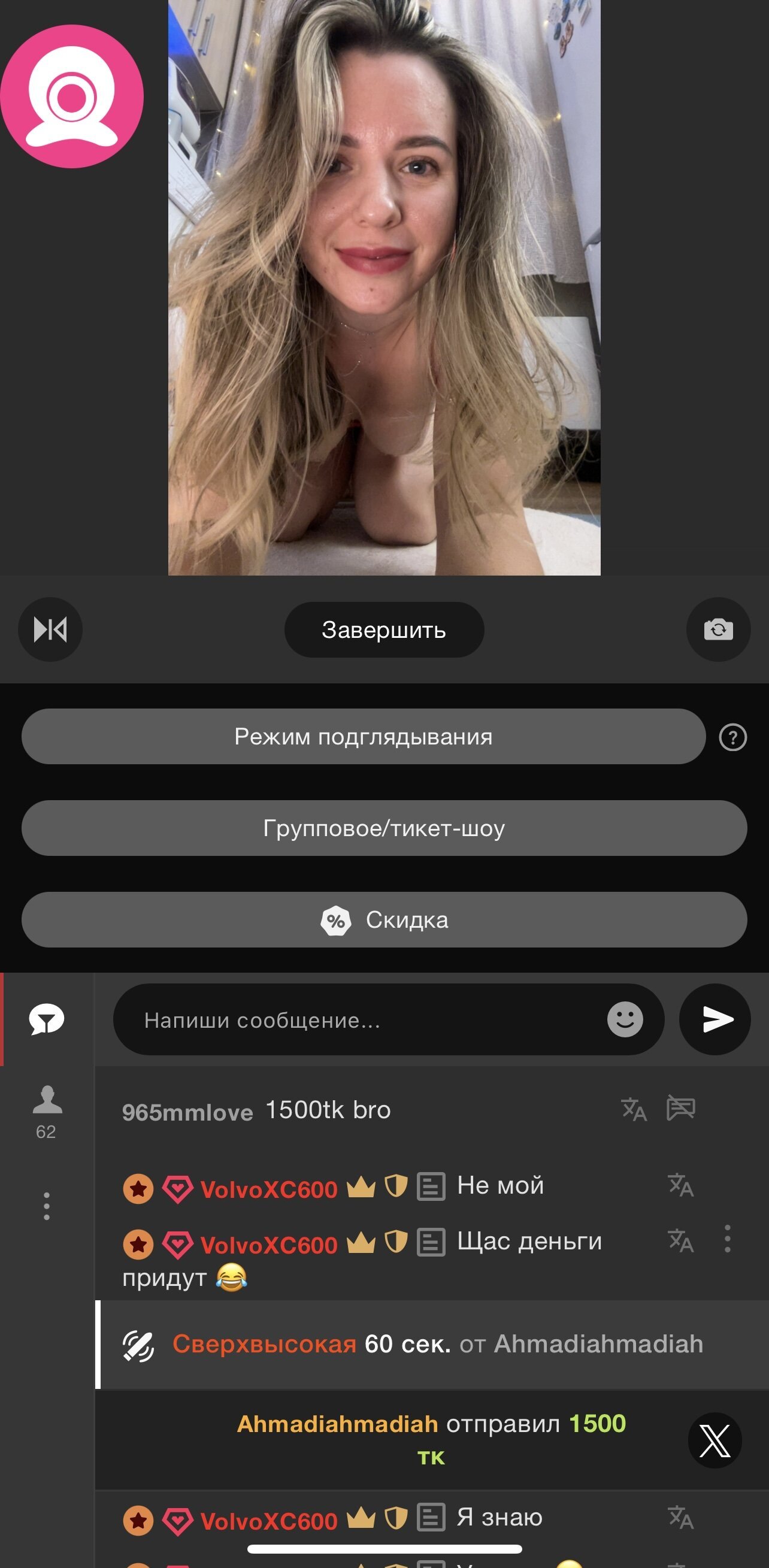This screenshot has width=769, height=1568.
Task: Mirror the video with the flip icon
Action: pyautogui.click(x=50, y=629)
